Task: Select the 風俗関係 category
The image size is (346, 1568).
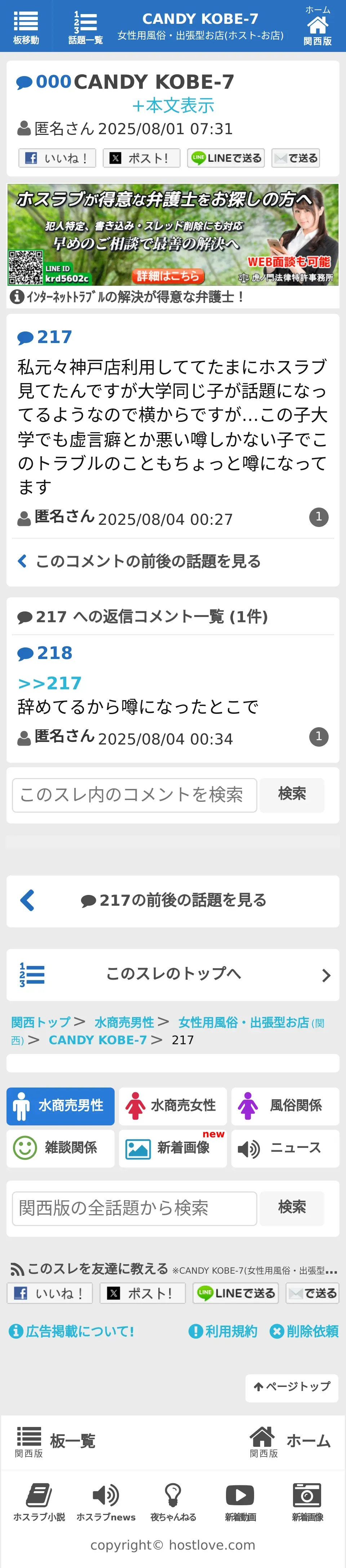Action: (285, 1105)
